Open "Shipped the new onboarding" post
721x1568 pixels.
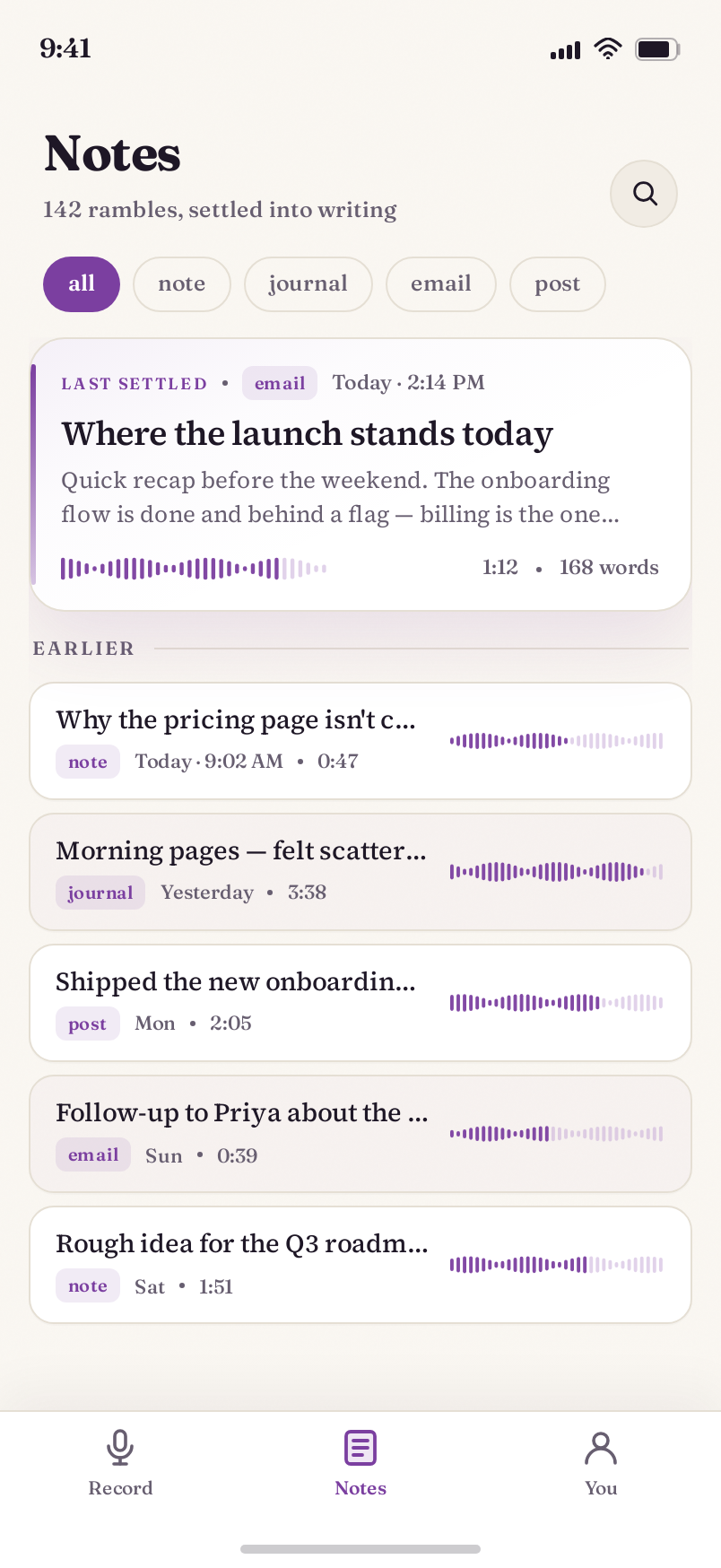coord(360,1003)
